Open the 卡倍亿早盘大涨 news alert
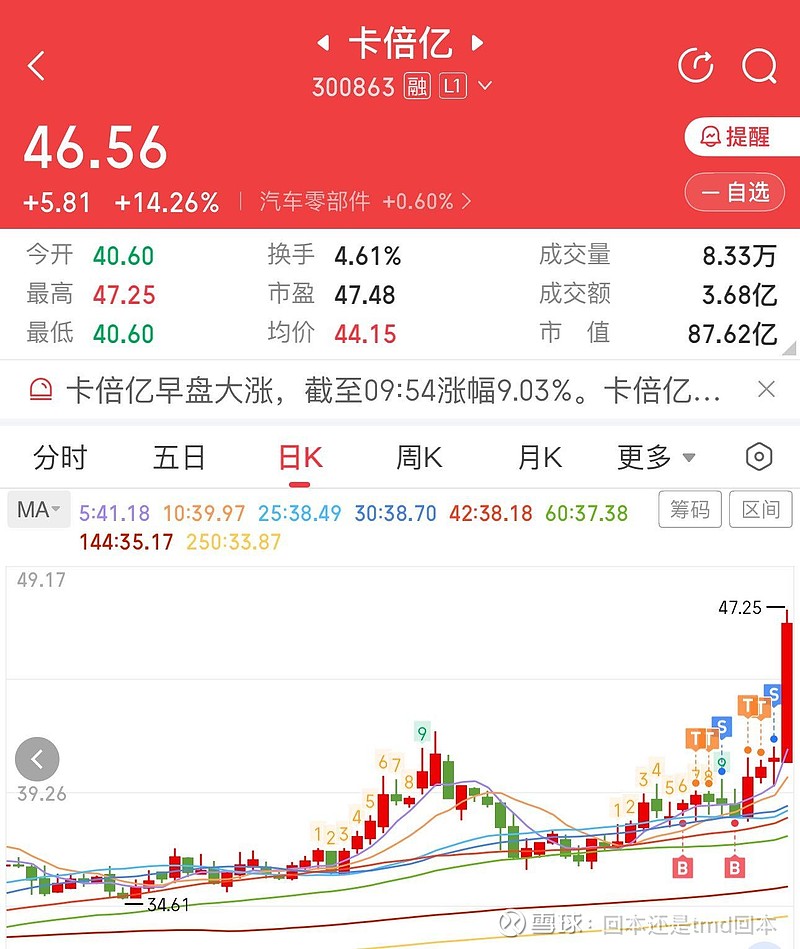The width and height of the screenshot is (800, 949). click(390, 390)
